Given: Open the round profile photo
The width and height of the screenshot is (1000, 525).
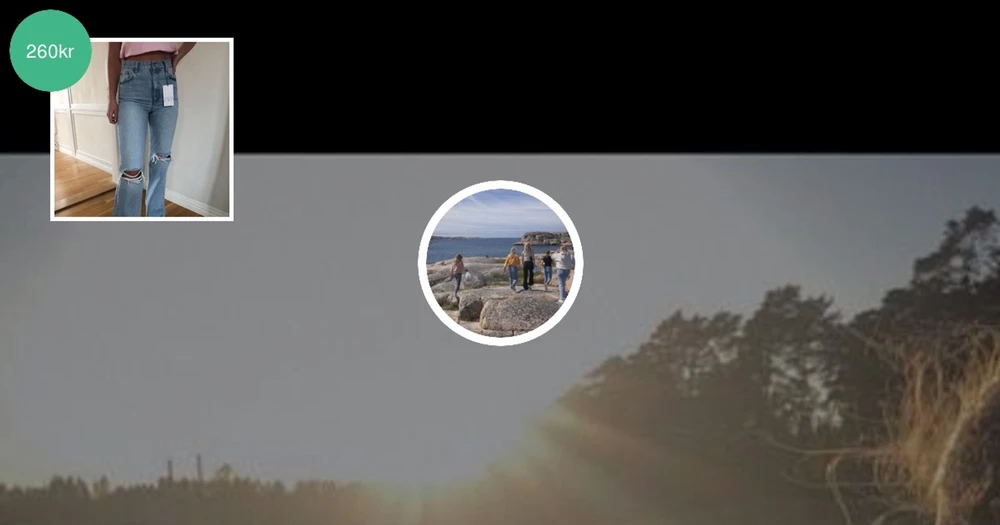Looking at the screenshot, I should tap(500, 263).
